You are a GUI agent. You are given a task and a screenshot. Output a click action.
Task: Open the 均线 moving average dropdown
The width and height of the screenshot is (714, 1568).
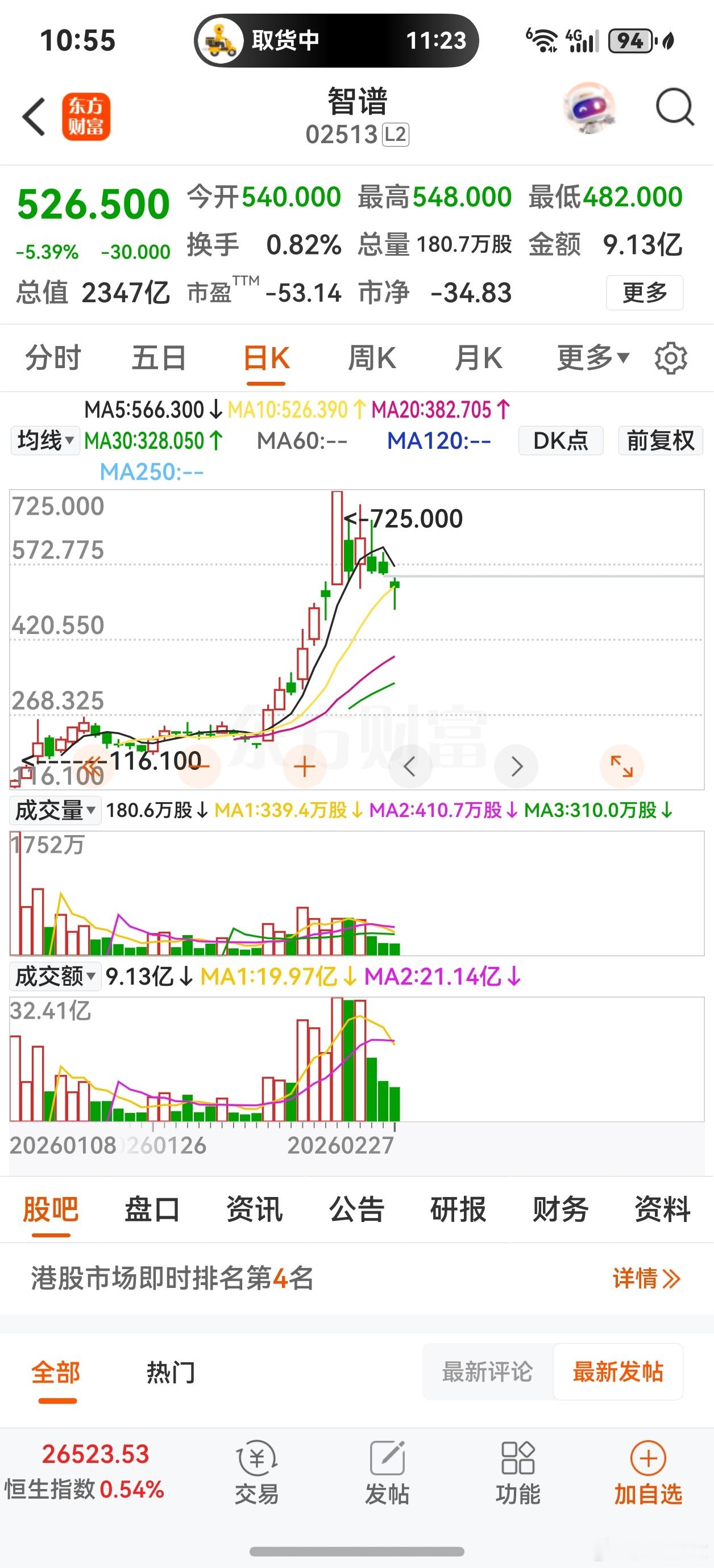point(44,440)
